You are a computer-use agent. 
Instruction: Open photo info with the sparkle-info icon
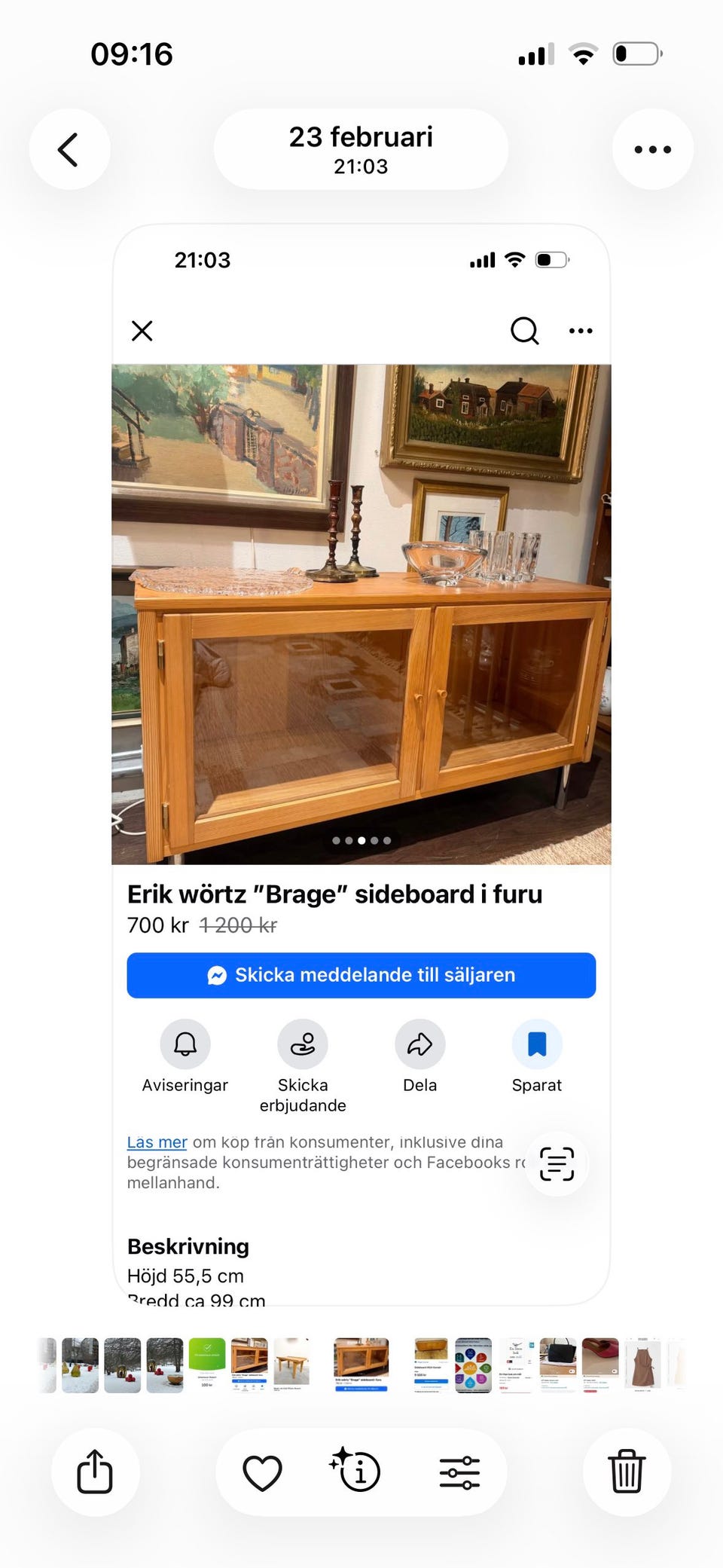click(x=356, y=1472)
